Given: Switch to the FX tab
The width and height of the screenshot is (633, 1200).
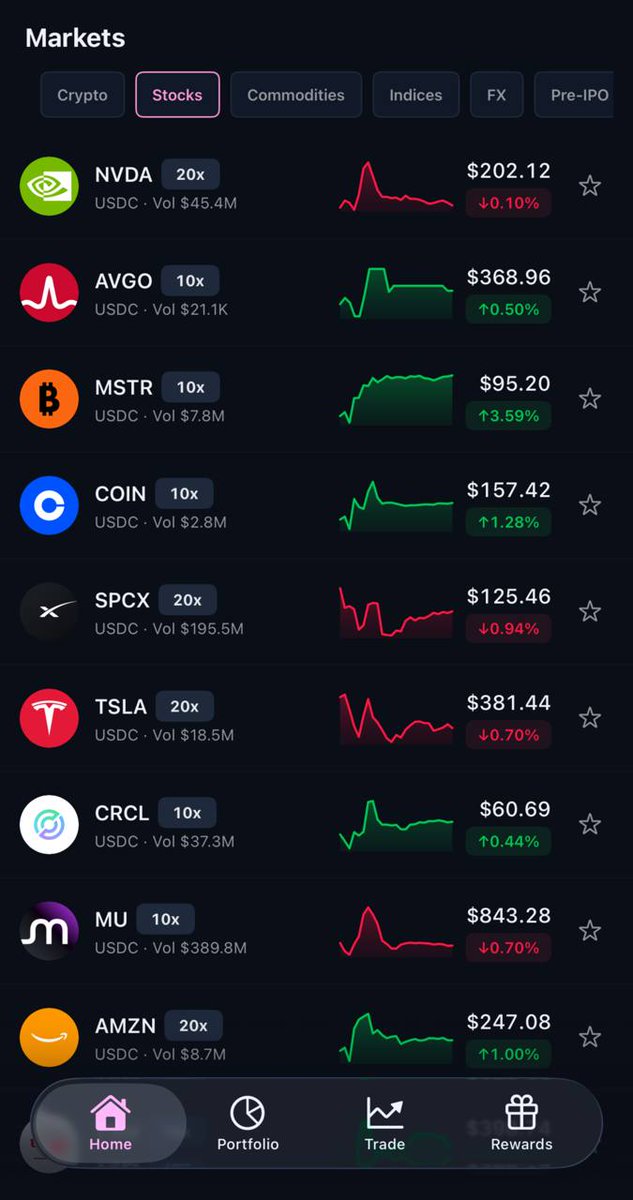Looking at the screenshot, I should coord(497,95).
